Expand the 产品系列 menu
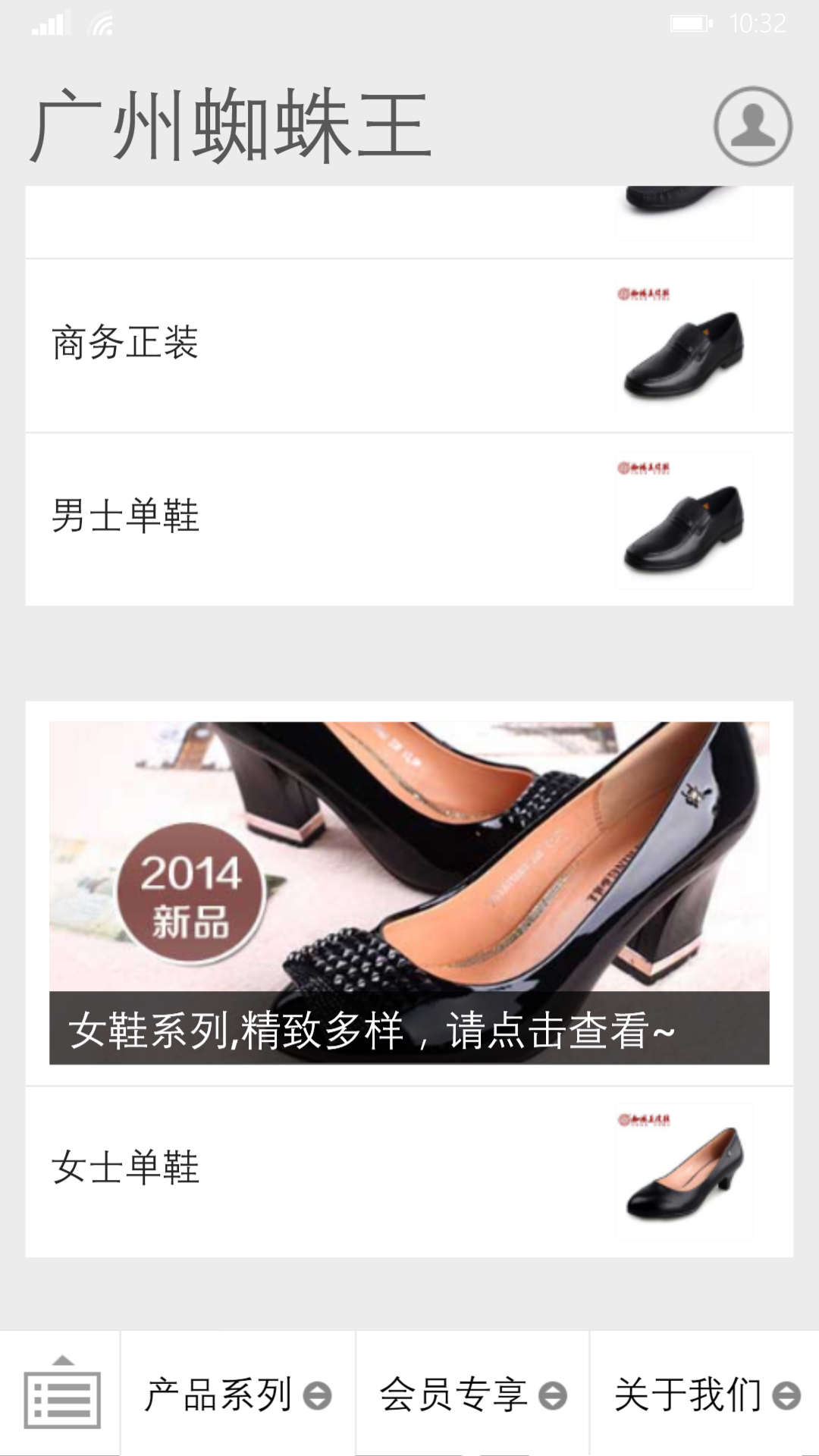Image resolution: width=819 pixels, height=1456 pixels. [x=238, y=1394]
